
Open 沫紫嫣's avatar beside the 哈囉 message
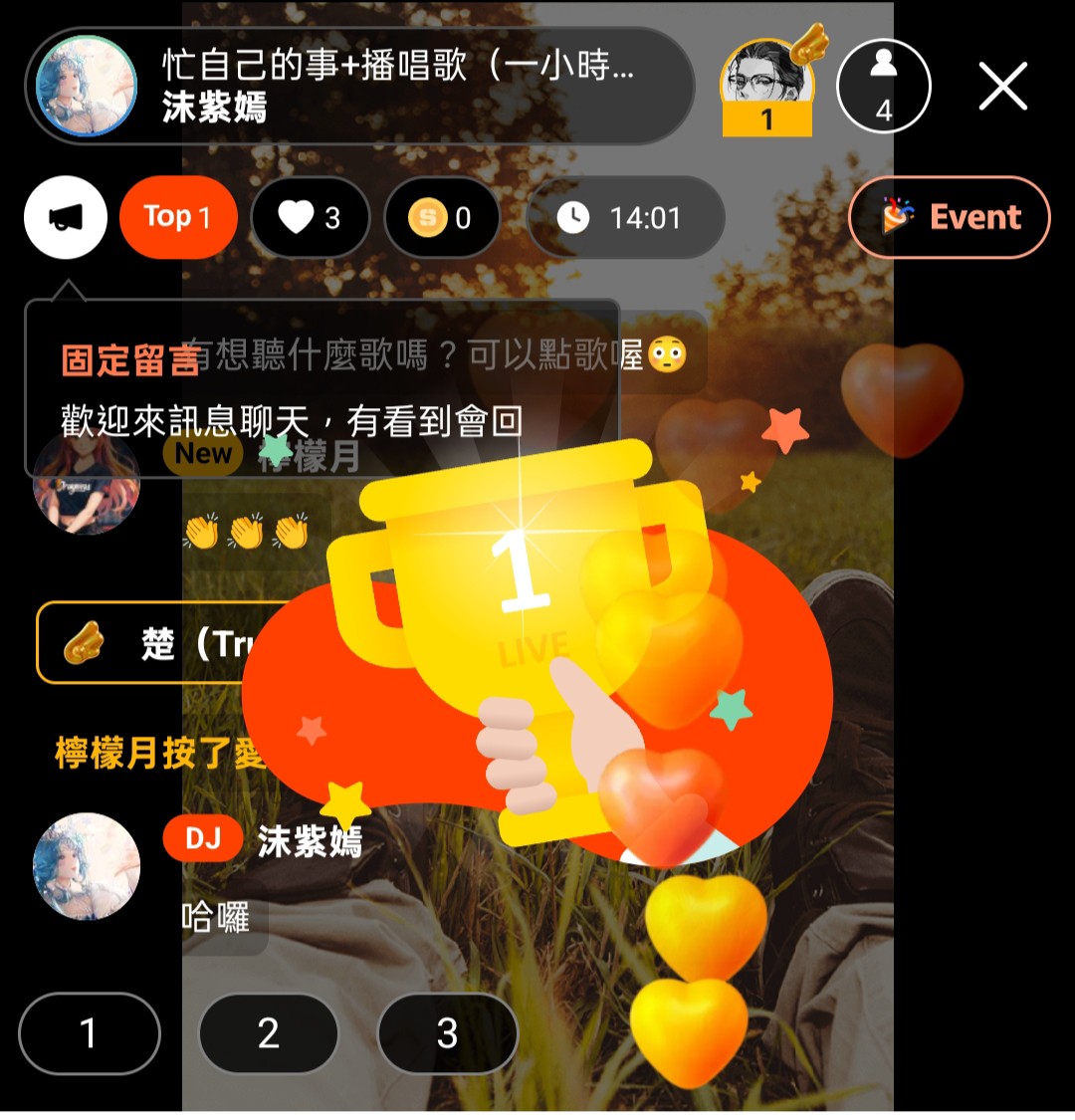[x=87, y=865]
